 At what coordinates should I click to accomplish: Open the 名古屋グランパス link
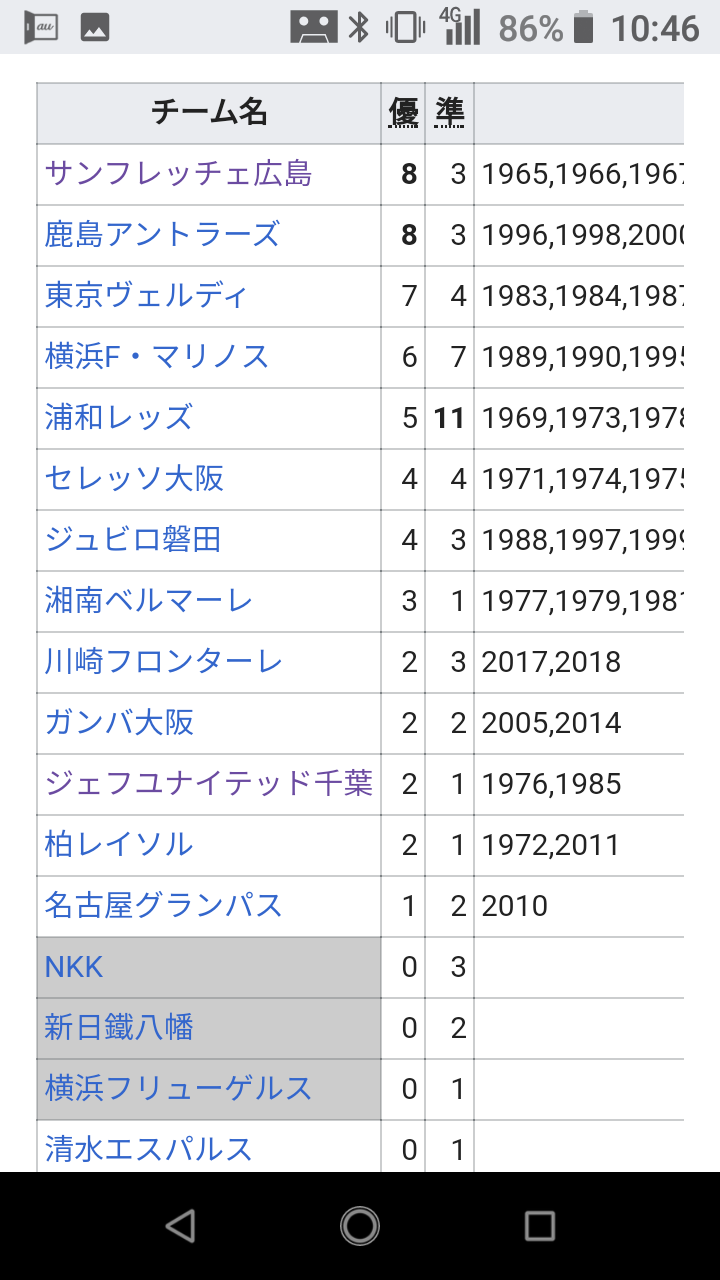(x=164, y=906)
